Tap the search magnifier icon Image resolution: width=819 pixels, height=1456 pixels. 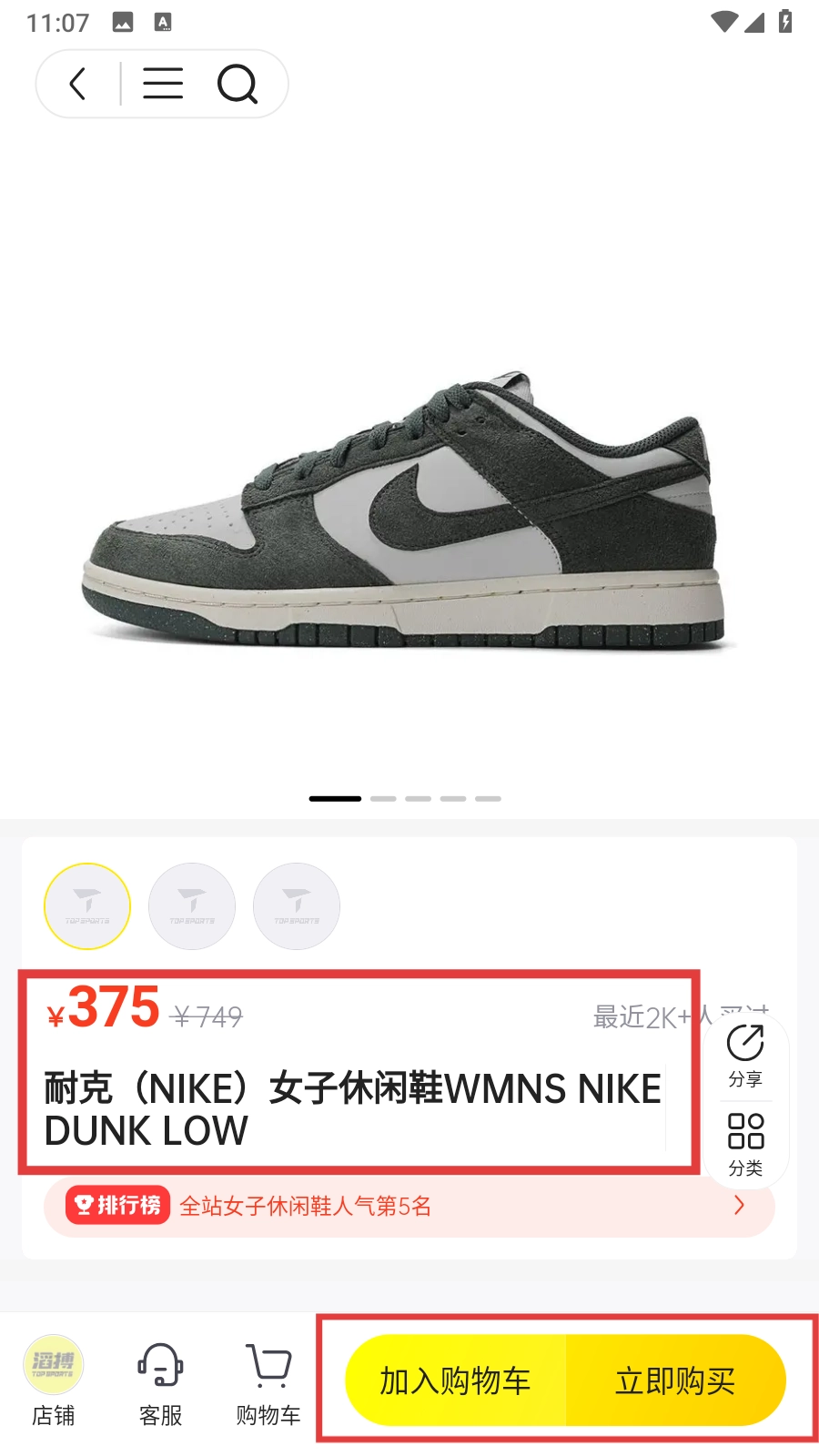(x=238, y=84)
